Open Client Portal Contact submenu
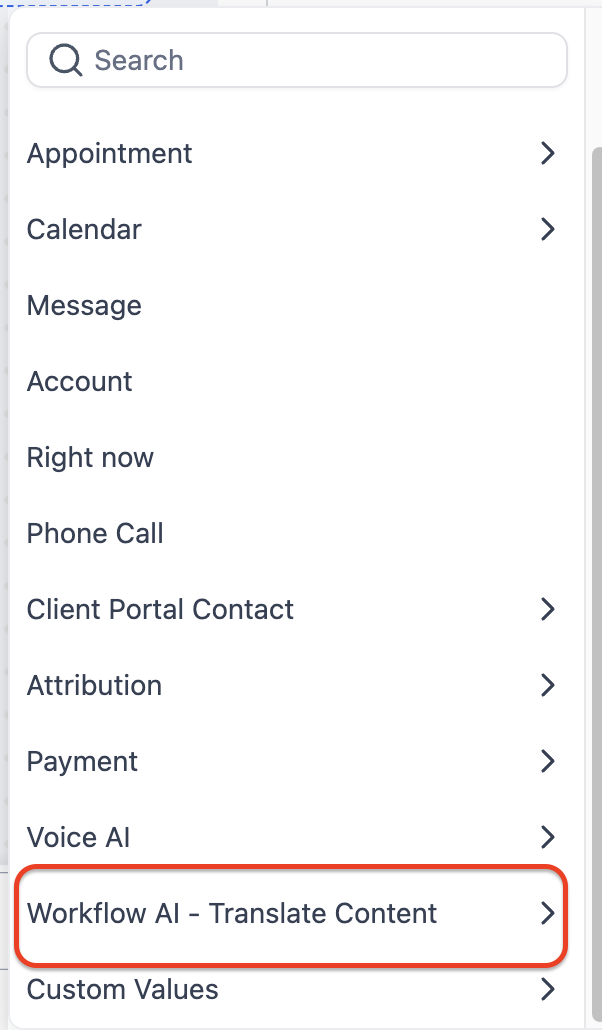The height and width of the screenshot is (1030, 602). click(x=291, y=609)
